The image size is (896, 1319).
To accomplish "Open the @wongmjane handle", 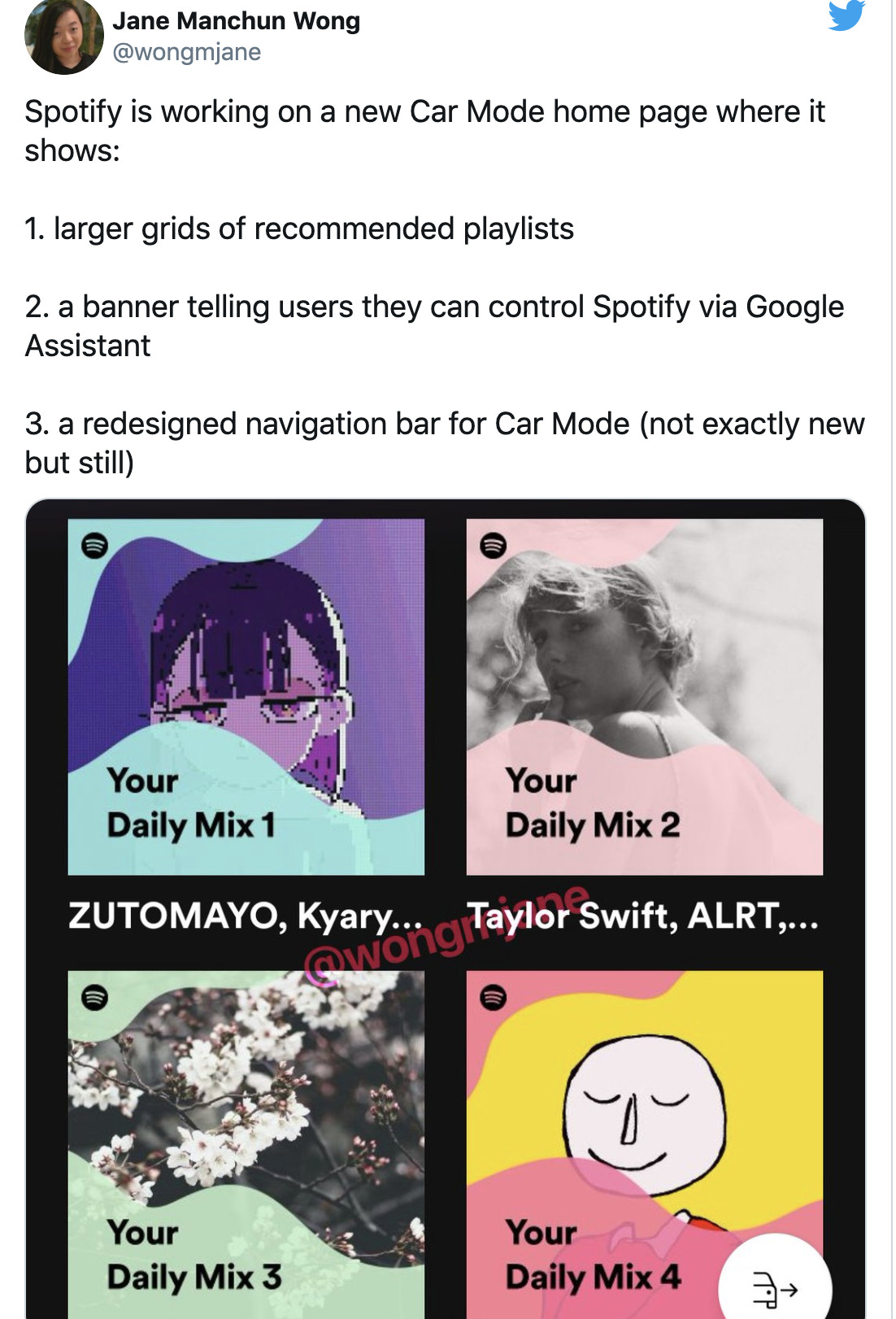I will point(186,52).
